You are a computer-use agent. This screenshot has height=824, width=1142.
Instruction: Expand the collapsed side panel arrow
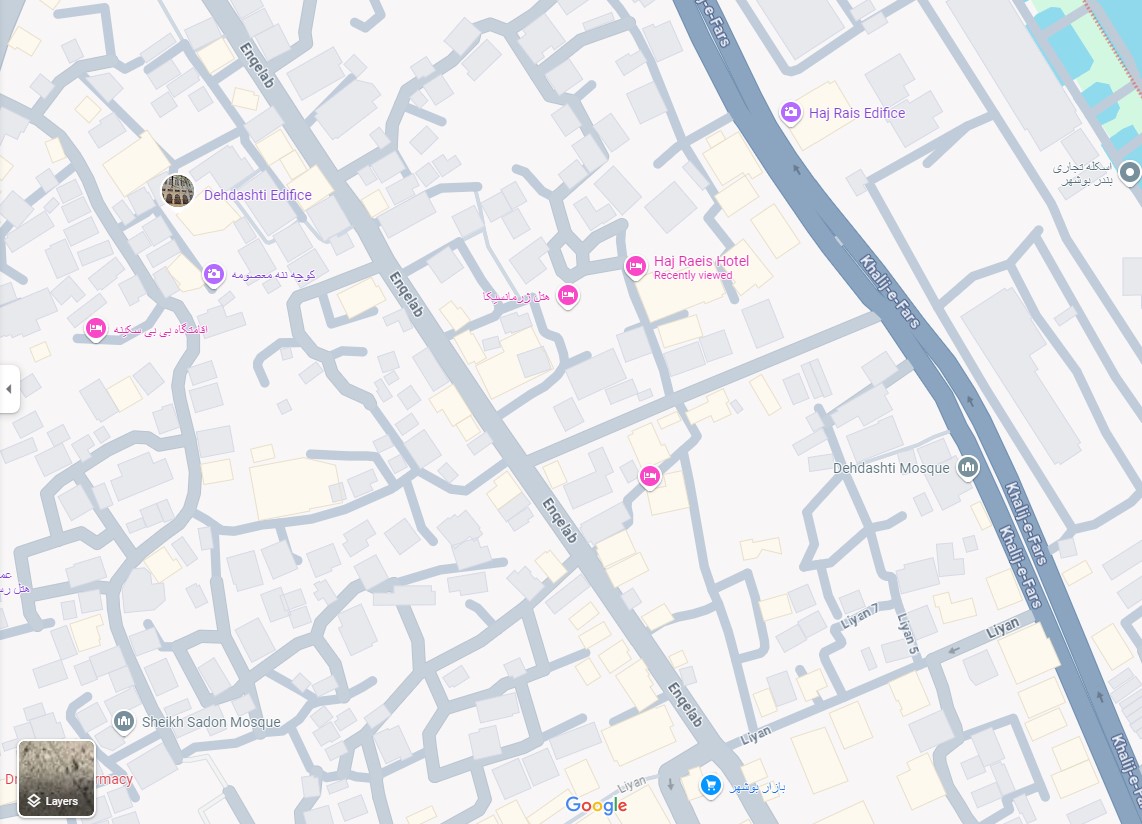(x=9, y=388)
